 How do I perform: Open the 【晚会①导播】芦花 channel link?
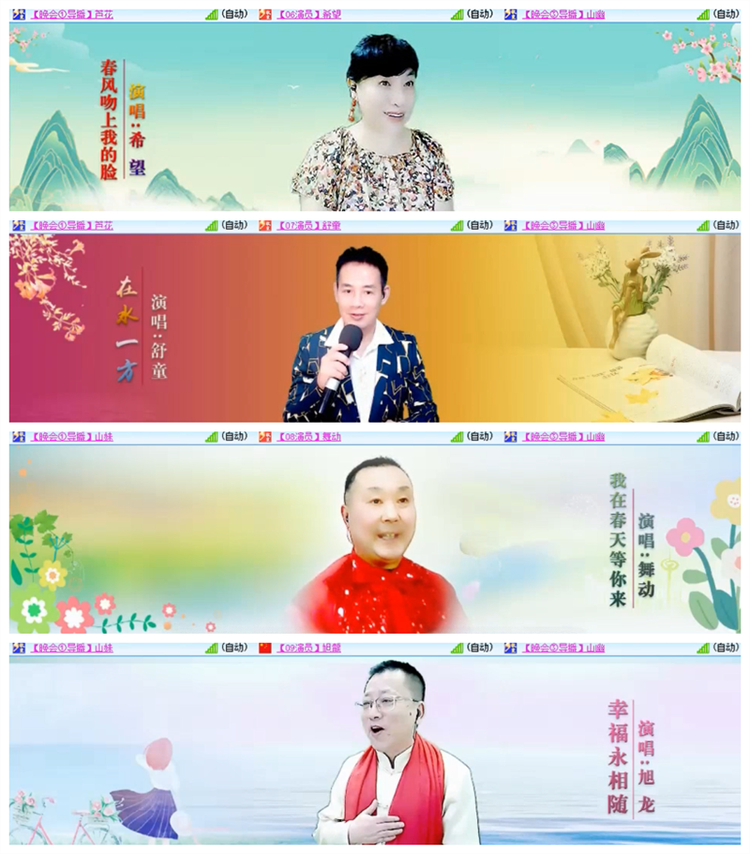[x=70, y=13]
